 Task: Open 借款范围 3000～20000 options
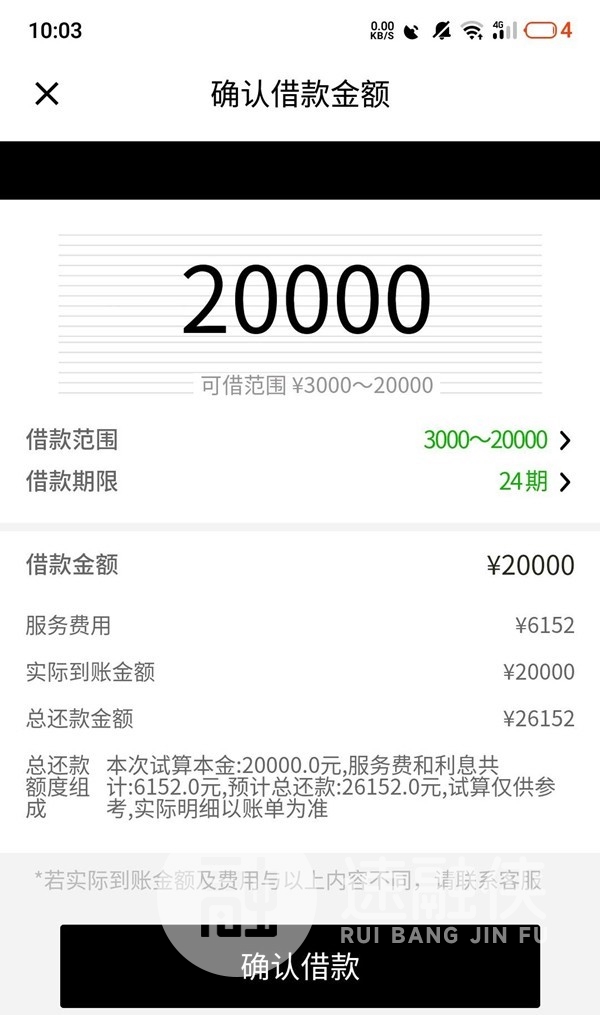coord(497,440)
